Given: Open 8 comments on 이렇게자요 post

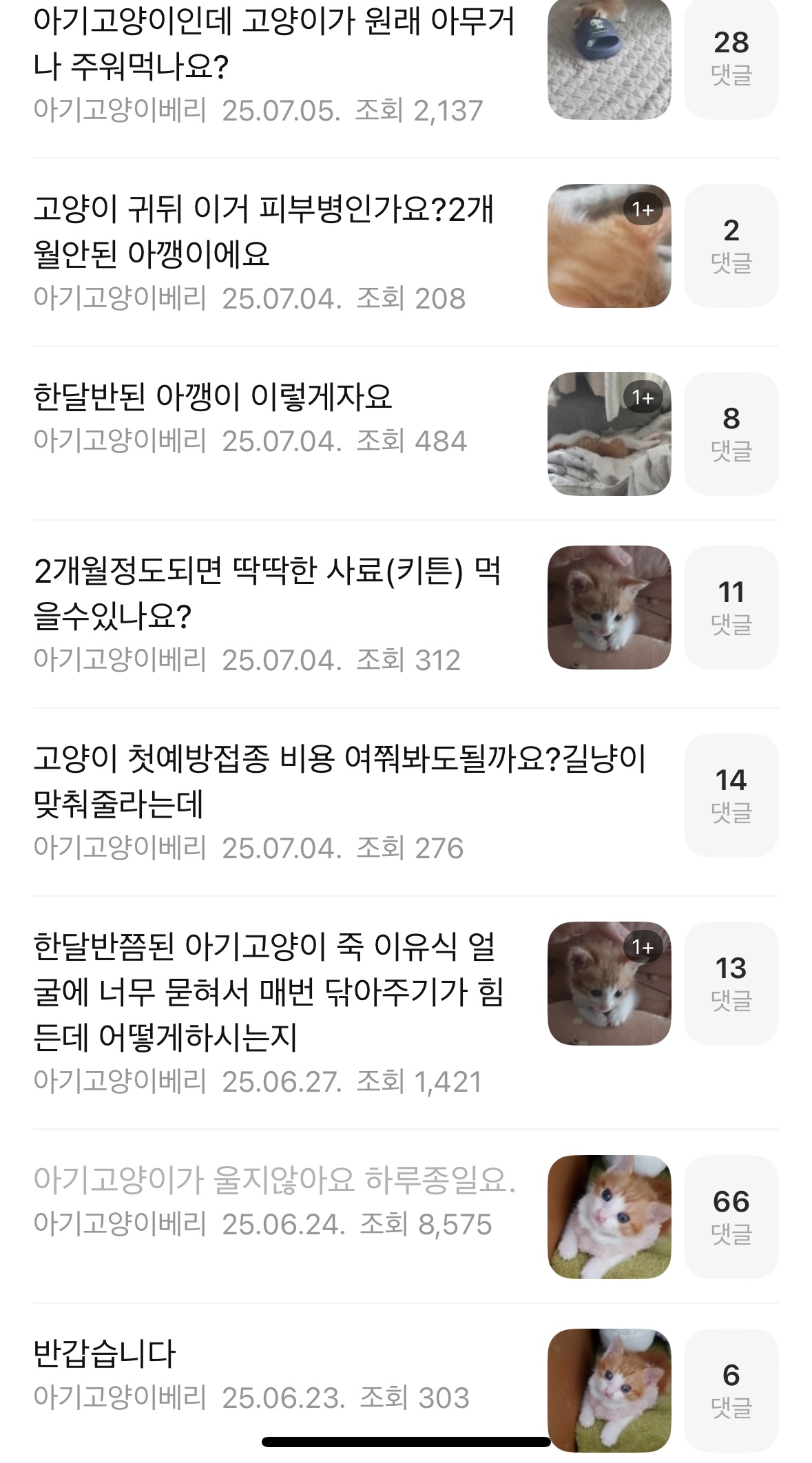Looking at the screenshot, I should click(x=731, y=434).
